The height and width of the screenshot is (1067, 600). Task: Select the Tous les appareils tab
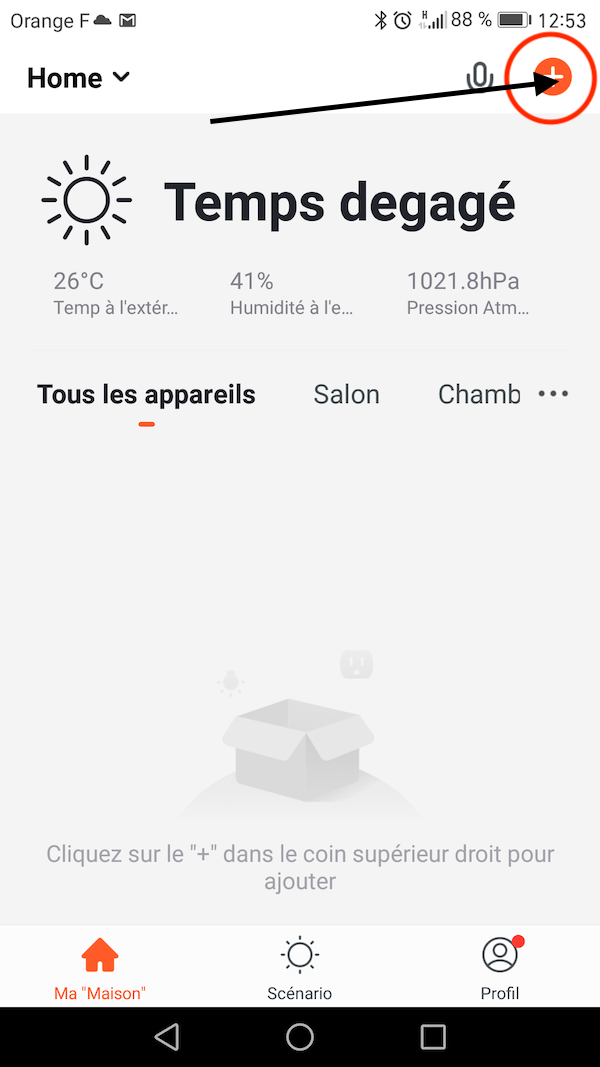click(x=146, y=394)
